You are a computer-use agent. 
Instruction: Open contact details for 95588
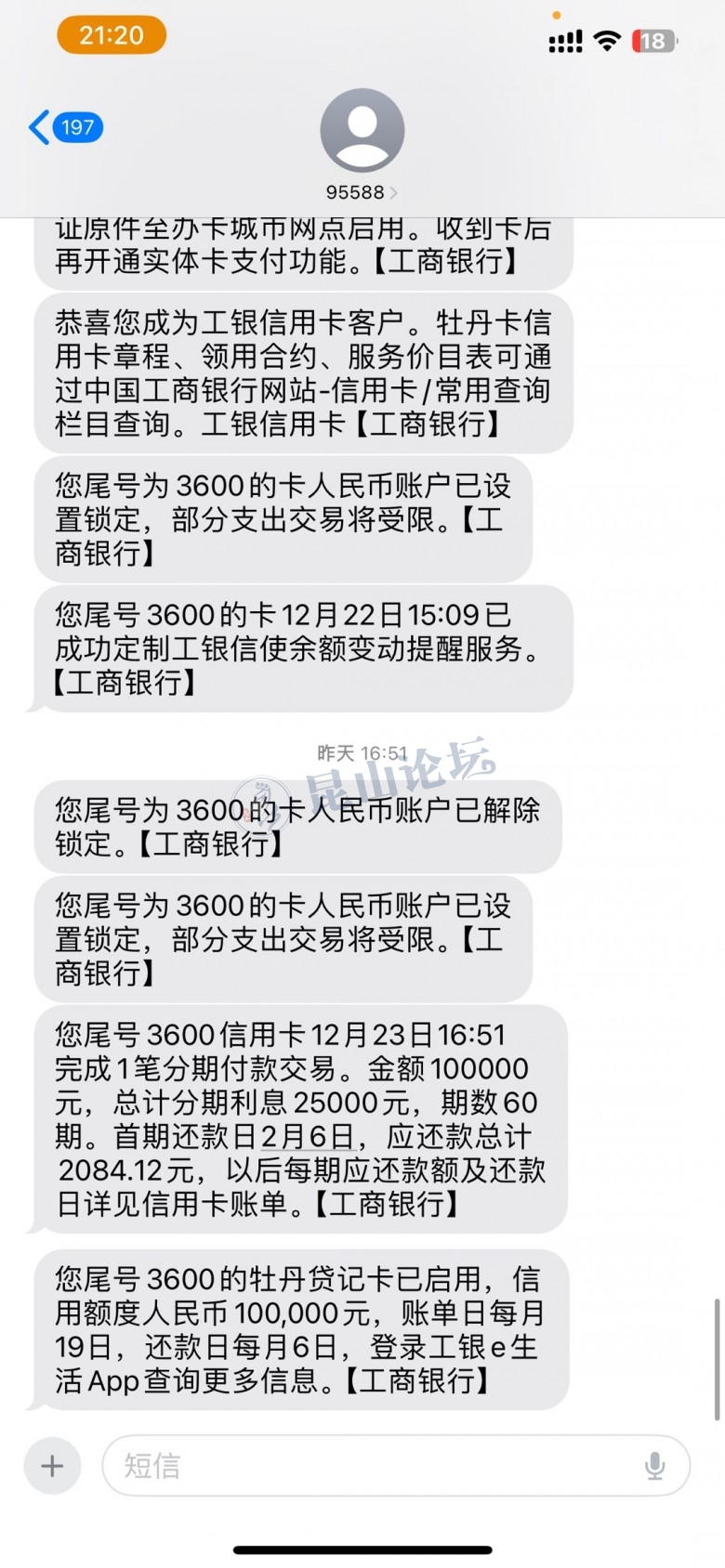(x=362, y=145)
